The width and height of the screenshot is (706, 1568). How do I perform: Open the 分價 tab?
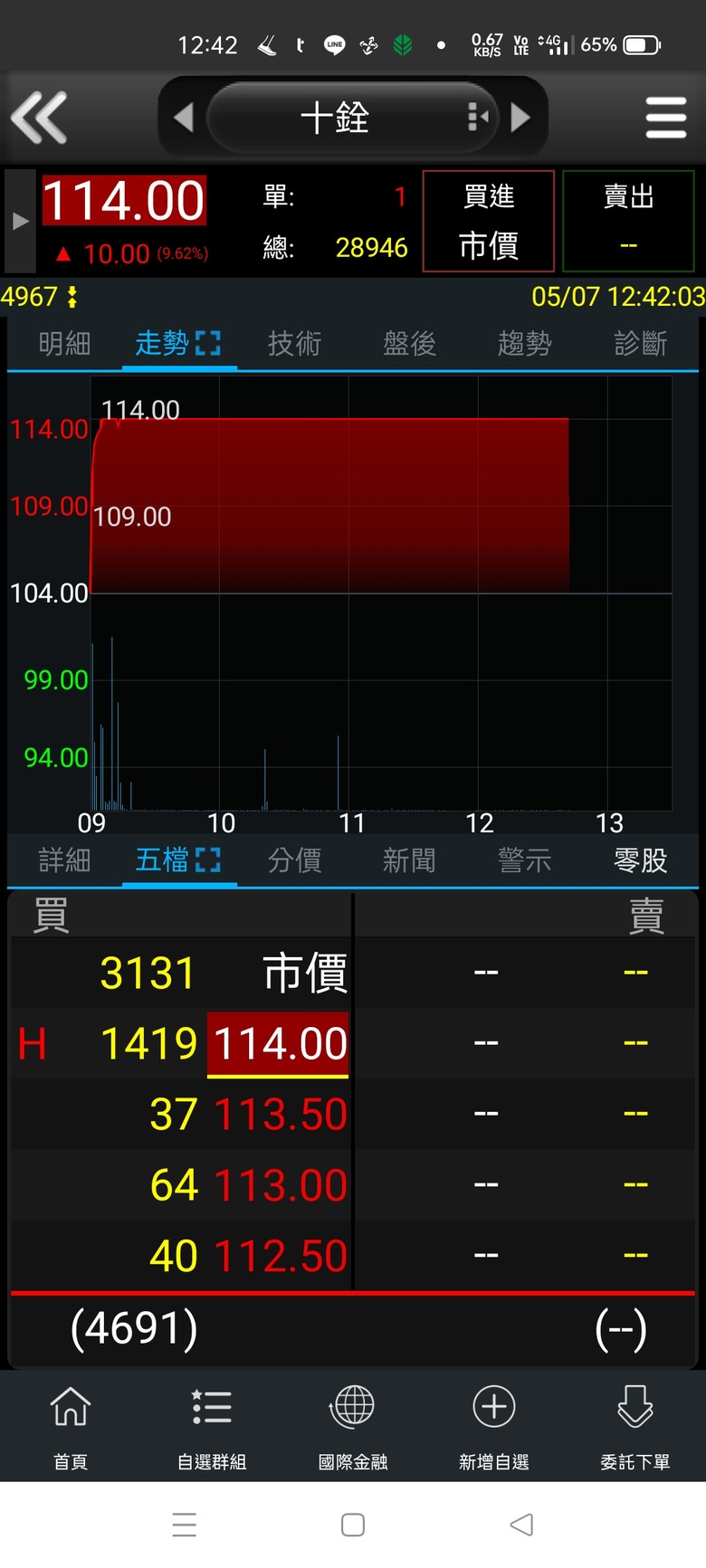coord(294,860)
